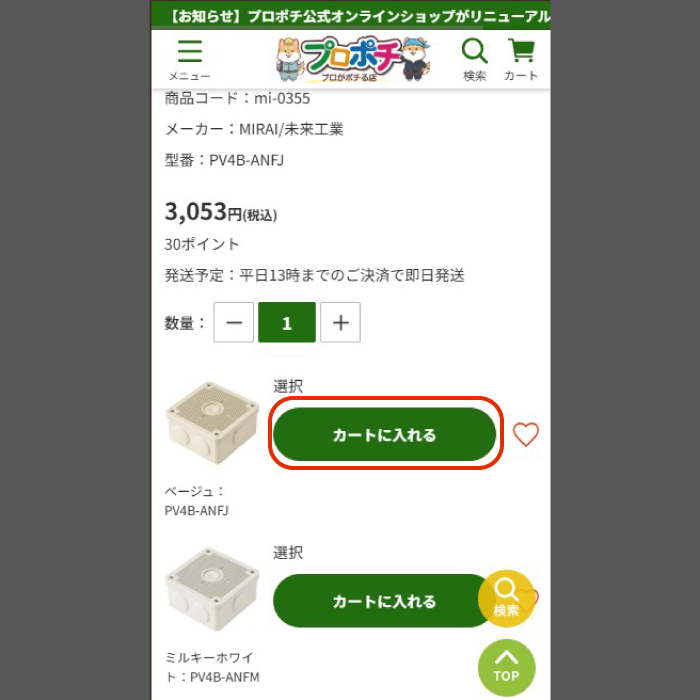Go to the プロポチ home via logo
Screen dimensions: 700x700
click(353, 59)
